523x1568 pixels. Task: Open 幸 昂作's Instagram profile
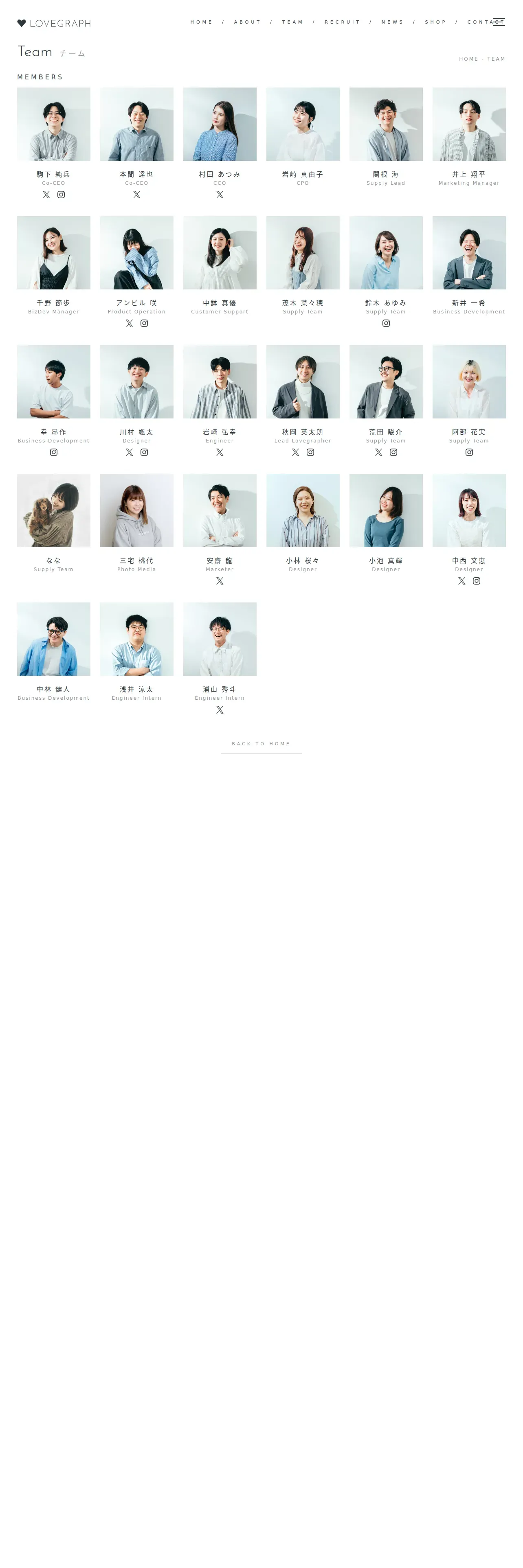(x=54, y=452)
